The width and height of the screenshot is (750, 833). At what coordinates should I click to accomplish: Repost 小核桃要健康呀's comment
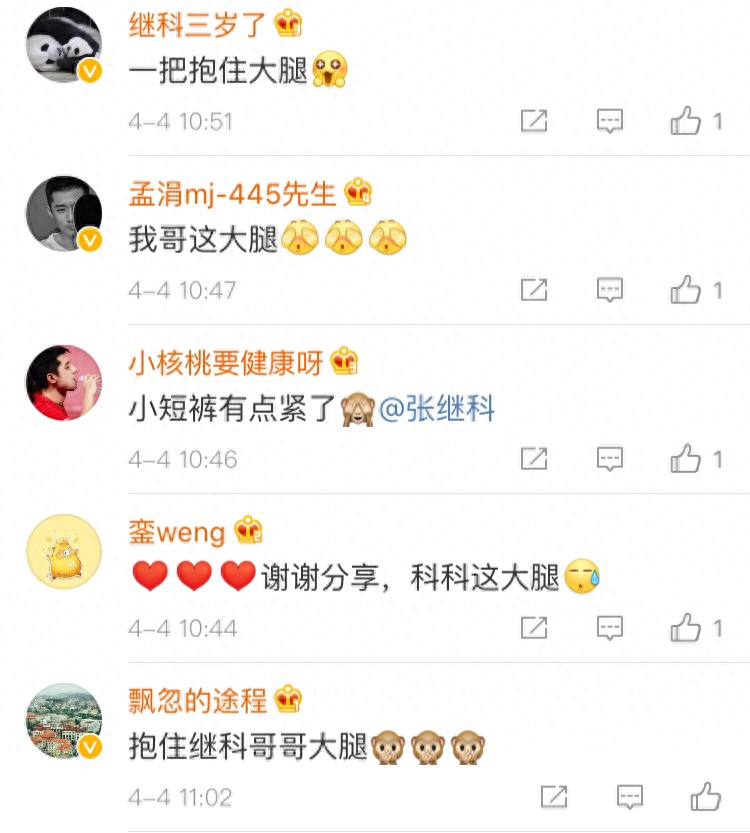534,459
